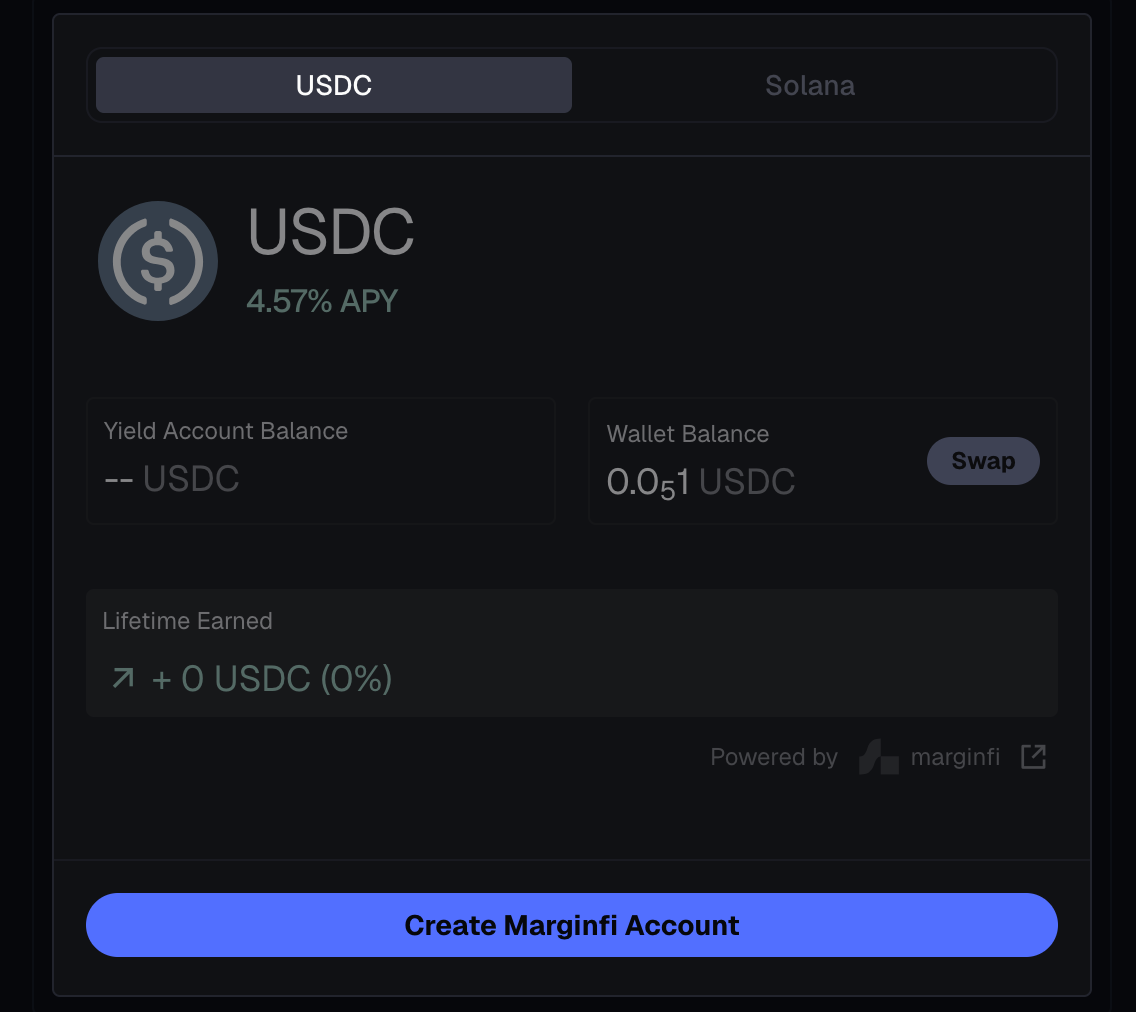Select the USDC tab
This screenshot has width=1136, height=1012.
pyautogui.click(x=334, y=85)
